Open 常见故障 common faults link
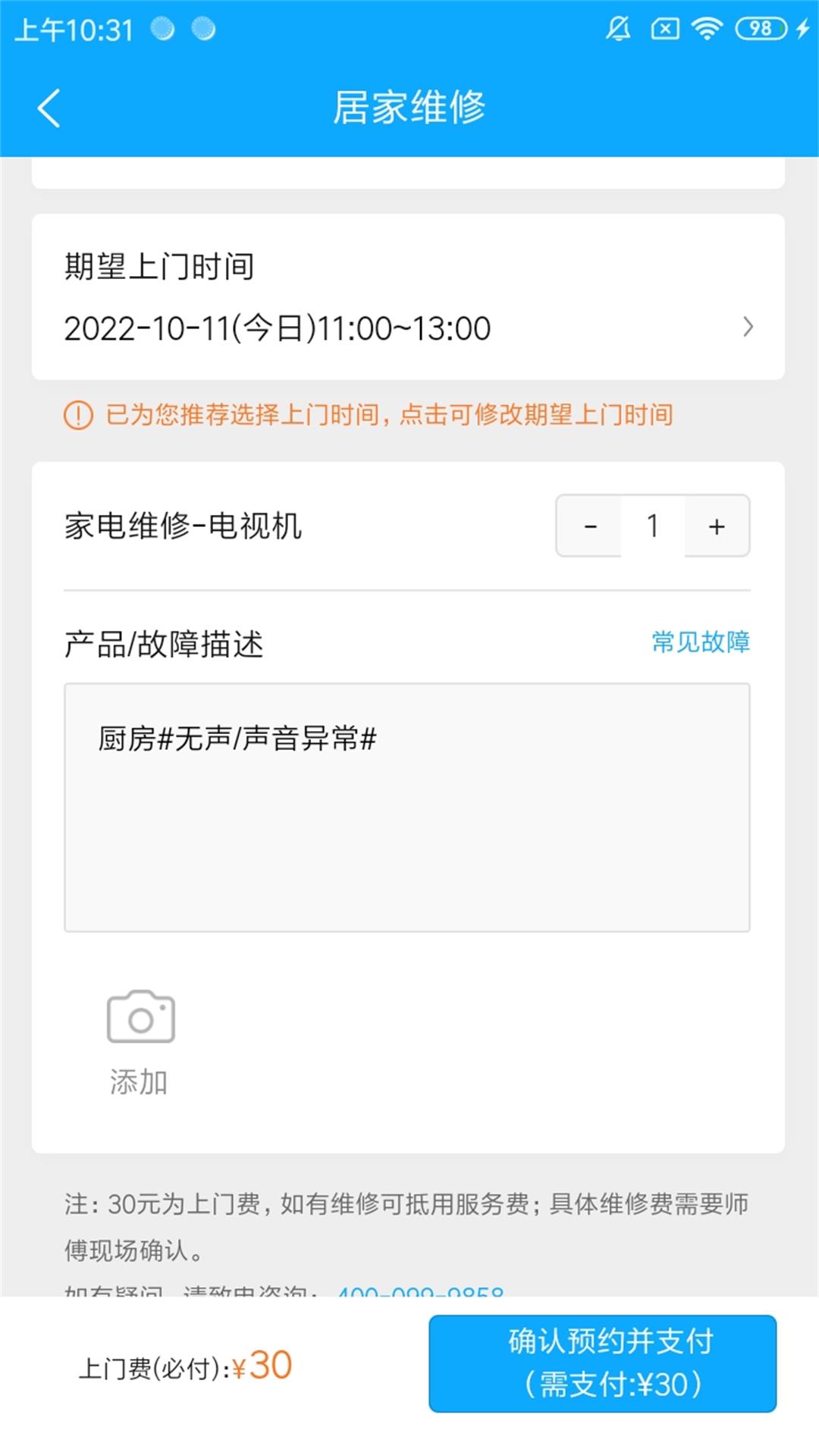Viewport: 819px width, 1456px height. click(x=700, y=642)
